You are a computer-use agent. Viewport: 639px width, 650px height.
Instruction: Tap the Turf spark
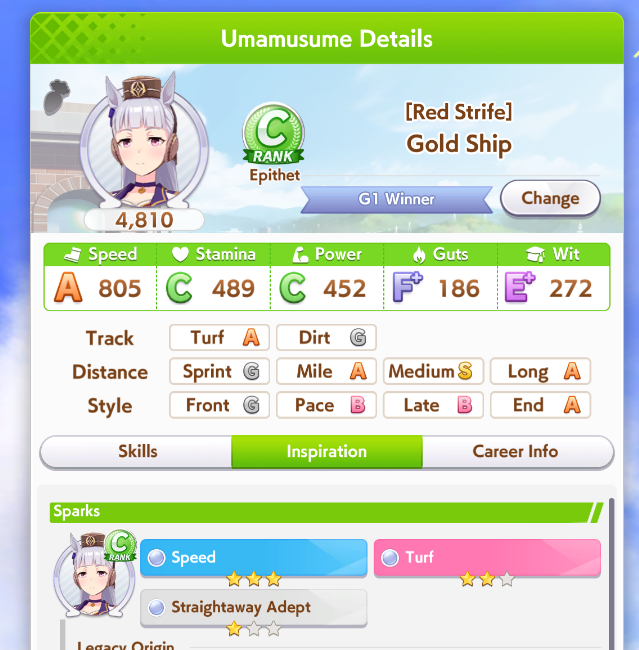click(x=487, y=557)
